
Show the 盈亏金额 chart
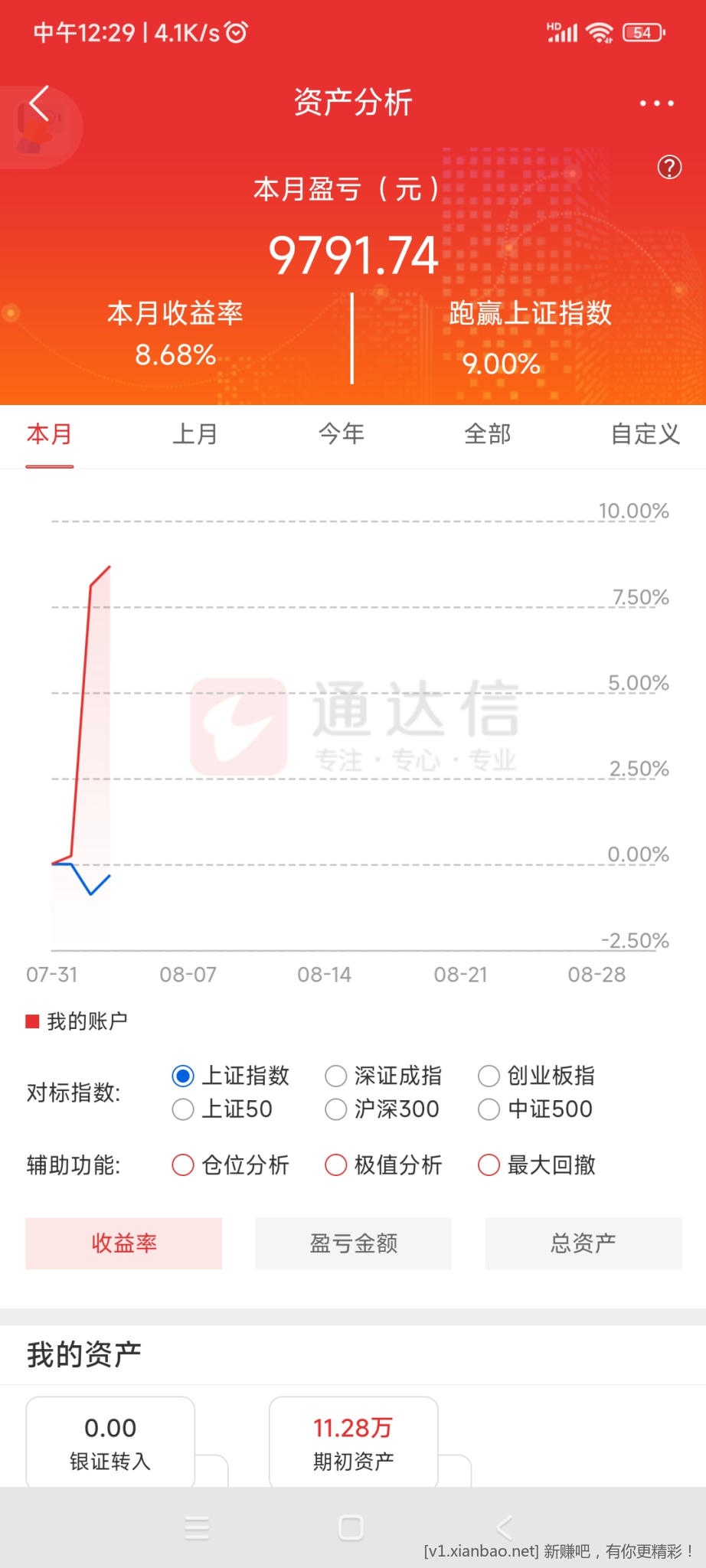354,1243
